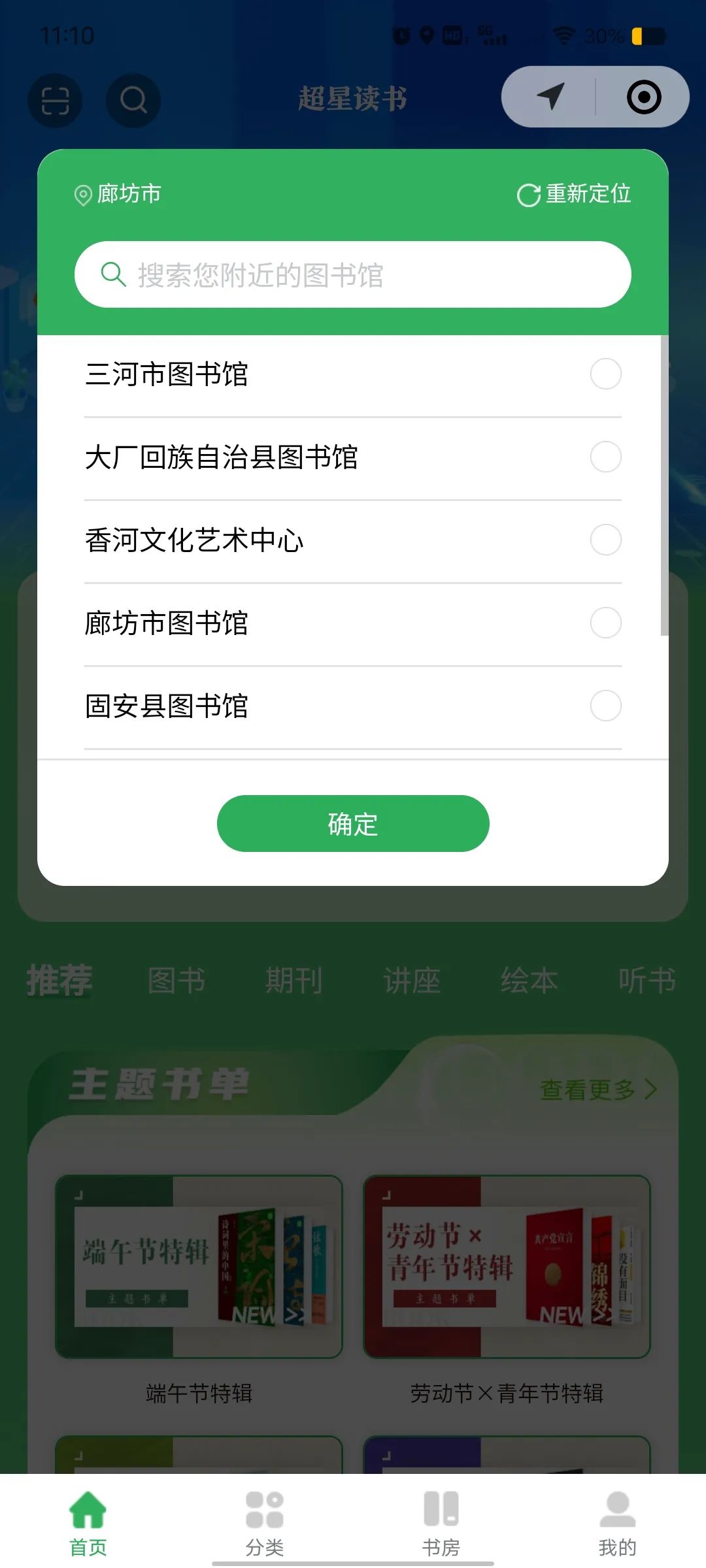Close the mini program via target icon
The height and width of the screenshot is (1568, 706).
click(643, 97)
